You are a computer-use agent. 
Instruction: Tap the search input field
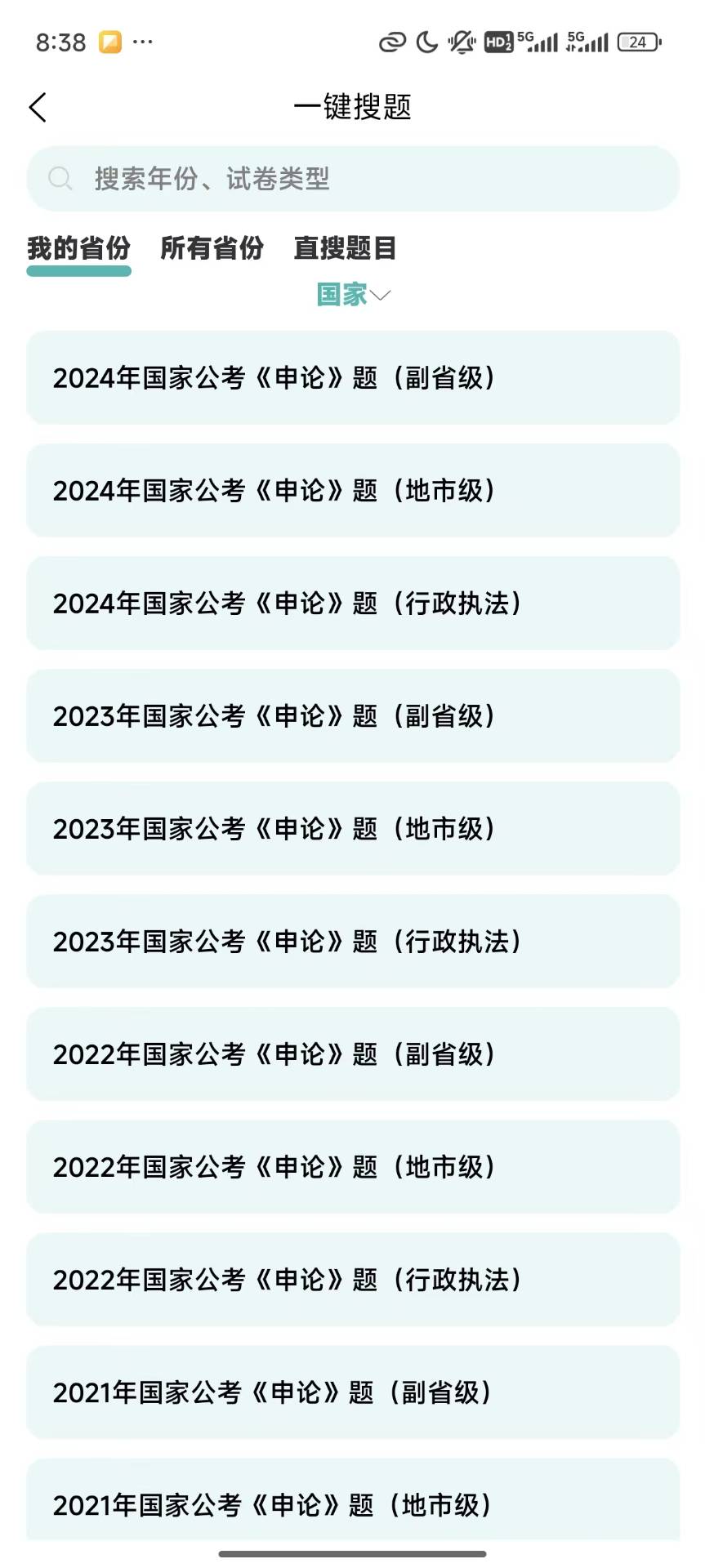coord(352,178)
